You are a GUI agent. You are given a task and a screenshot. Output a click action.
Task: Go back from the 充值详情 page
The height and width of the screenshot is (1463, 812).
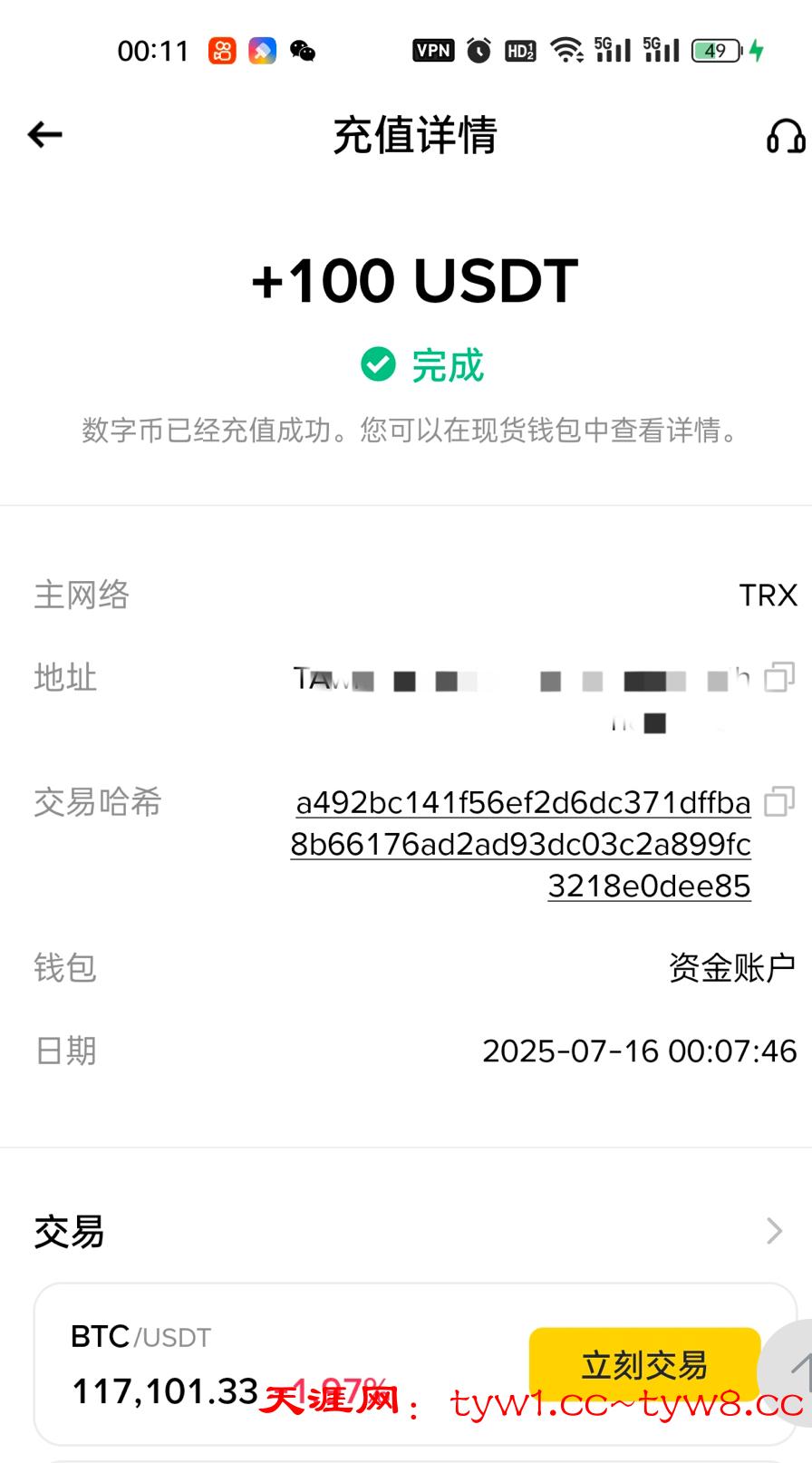(x=44, y=136)
